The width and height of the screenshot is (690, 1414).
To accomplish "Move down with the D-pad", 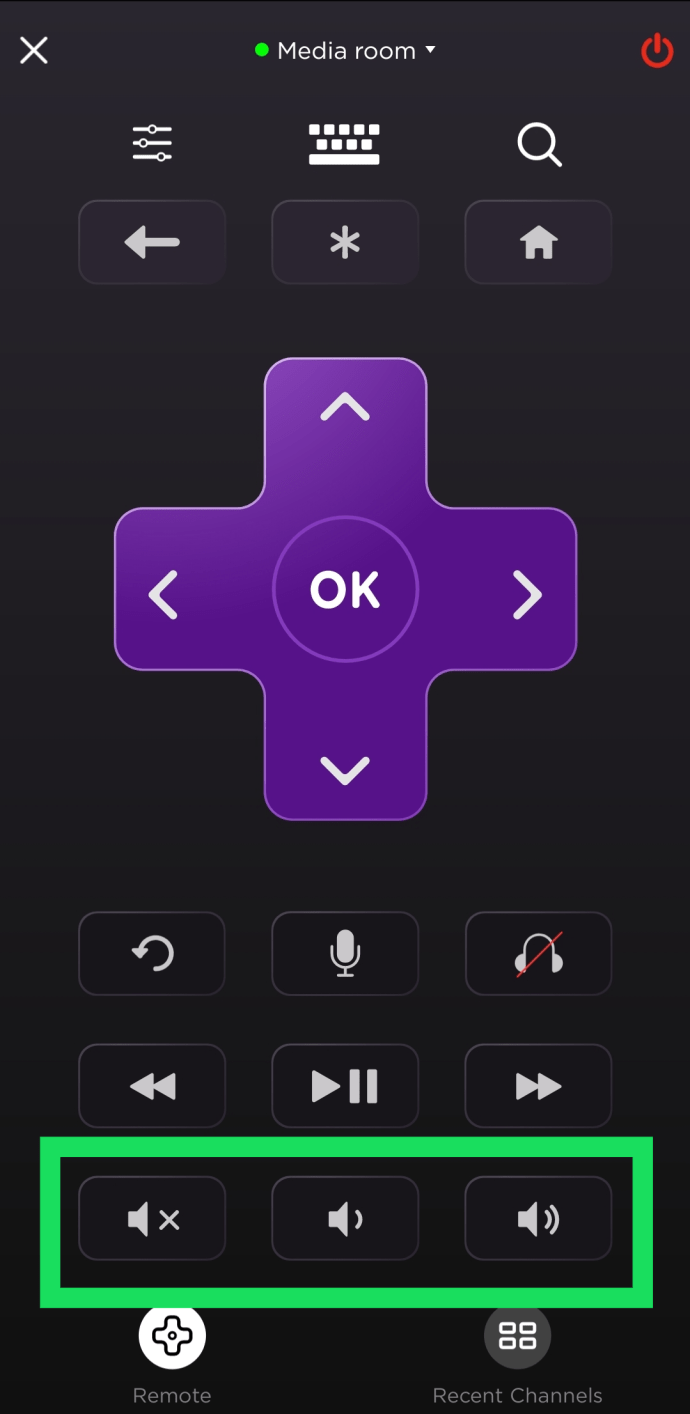I will point(345,769).
